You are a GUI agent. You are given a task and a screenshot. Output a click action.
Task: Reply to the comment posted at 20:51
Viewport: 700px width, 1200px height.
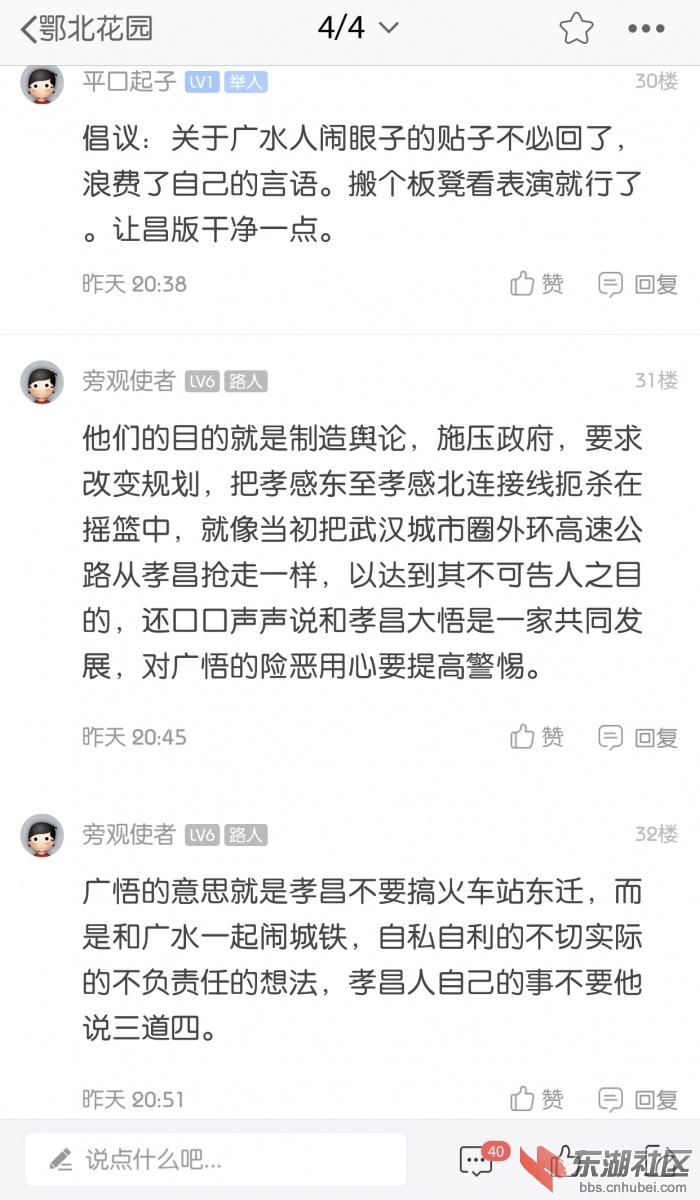(x=638, y=1100)
